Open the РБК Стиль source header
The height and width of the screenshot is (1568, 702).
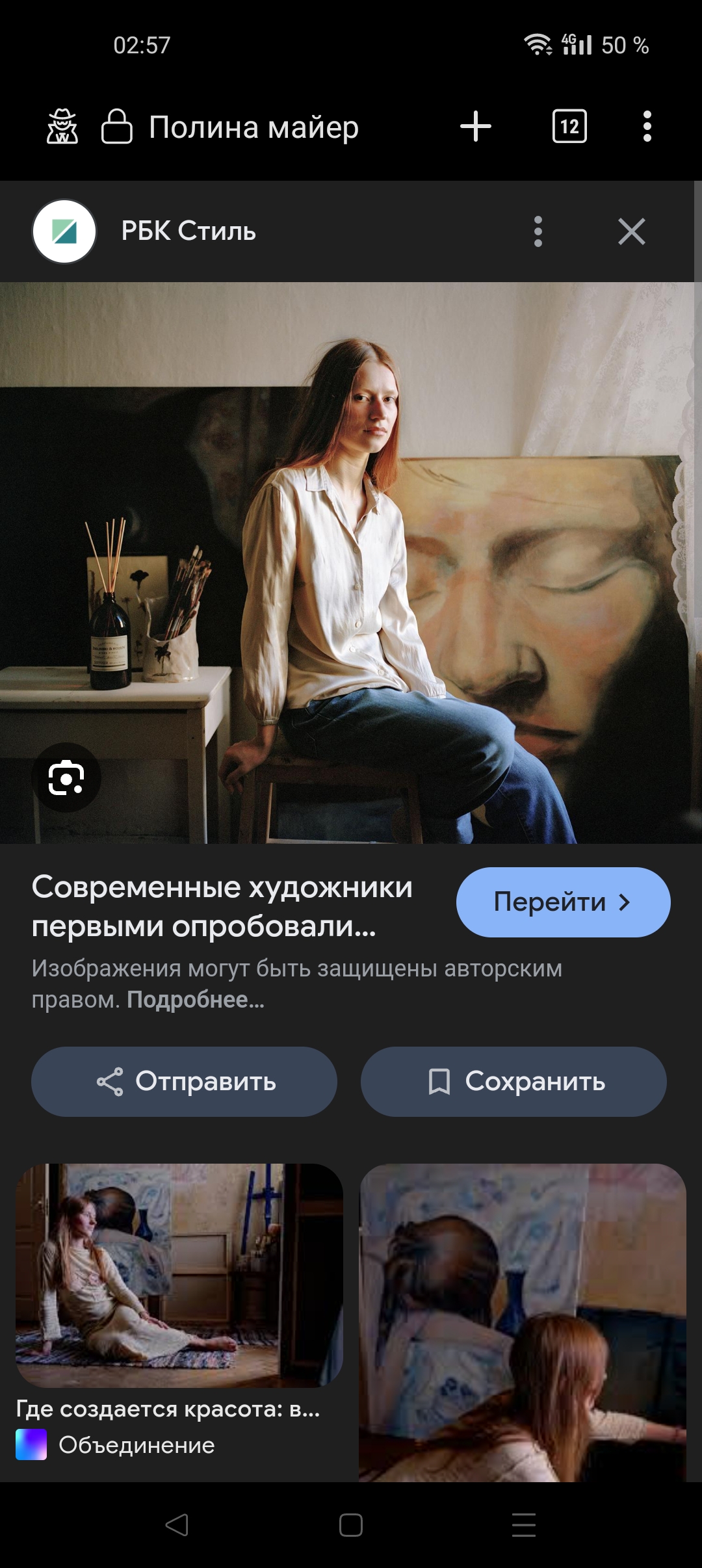(x=188, y=231)
